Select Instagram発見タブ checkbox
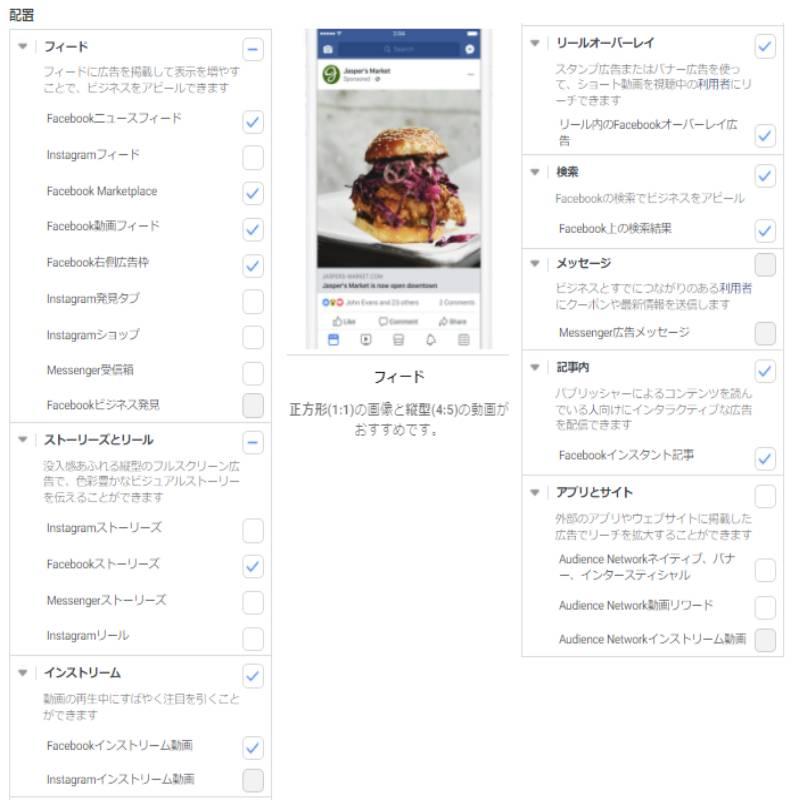 [253, 301]
